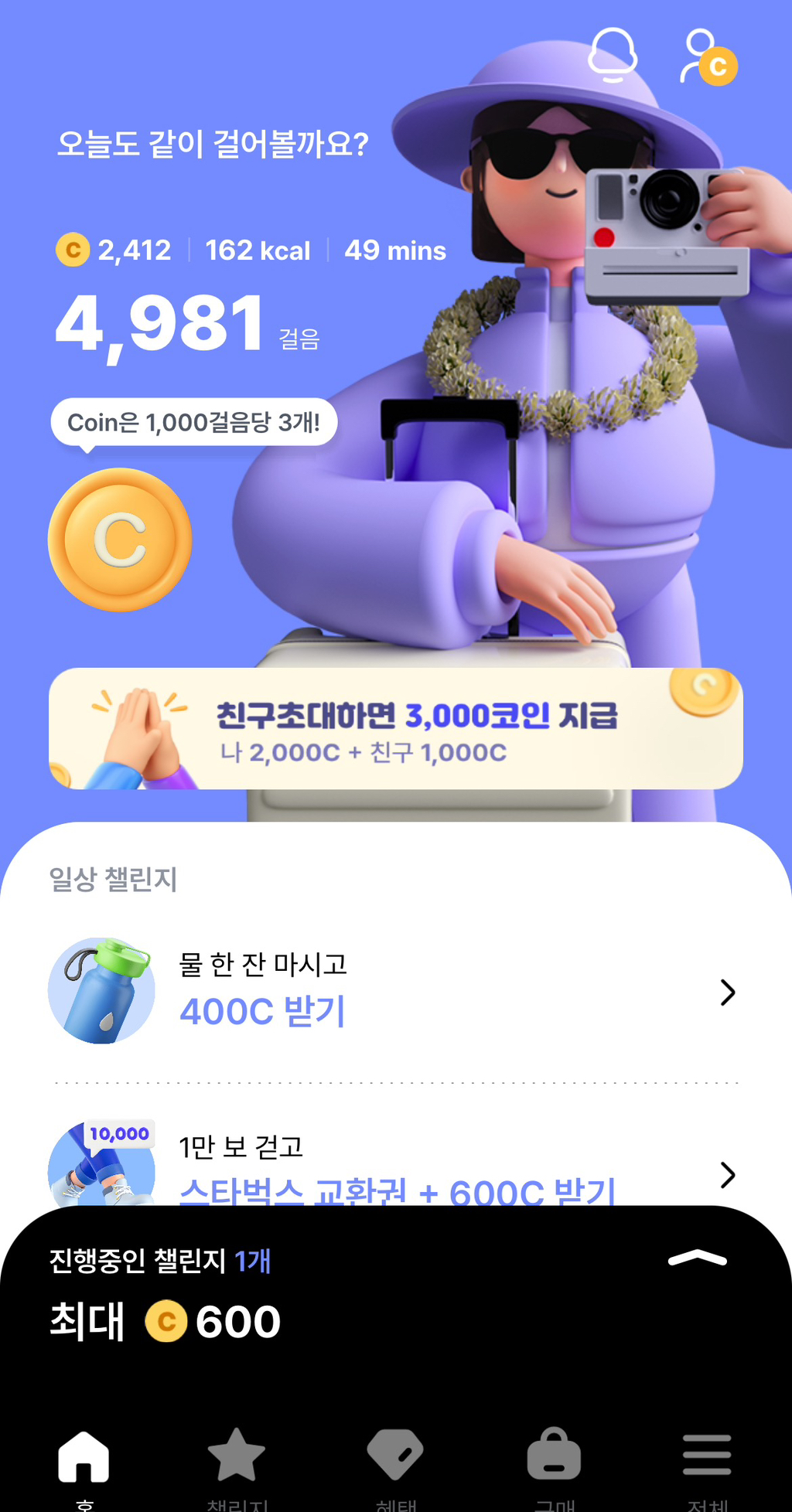
Task: Tap the large gold C coin graphic
Action: tap(120, 539)
